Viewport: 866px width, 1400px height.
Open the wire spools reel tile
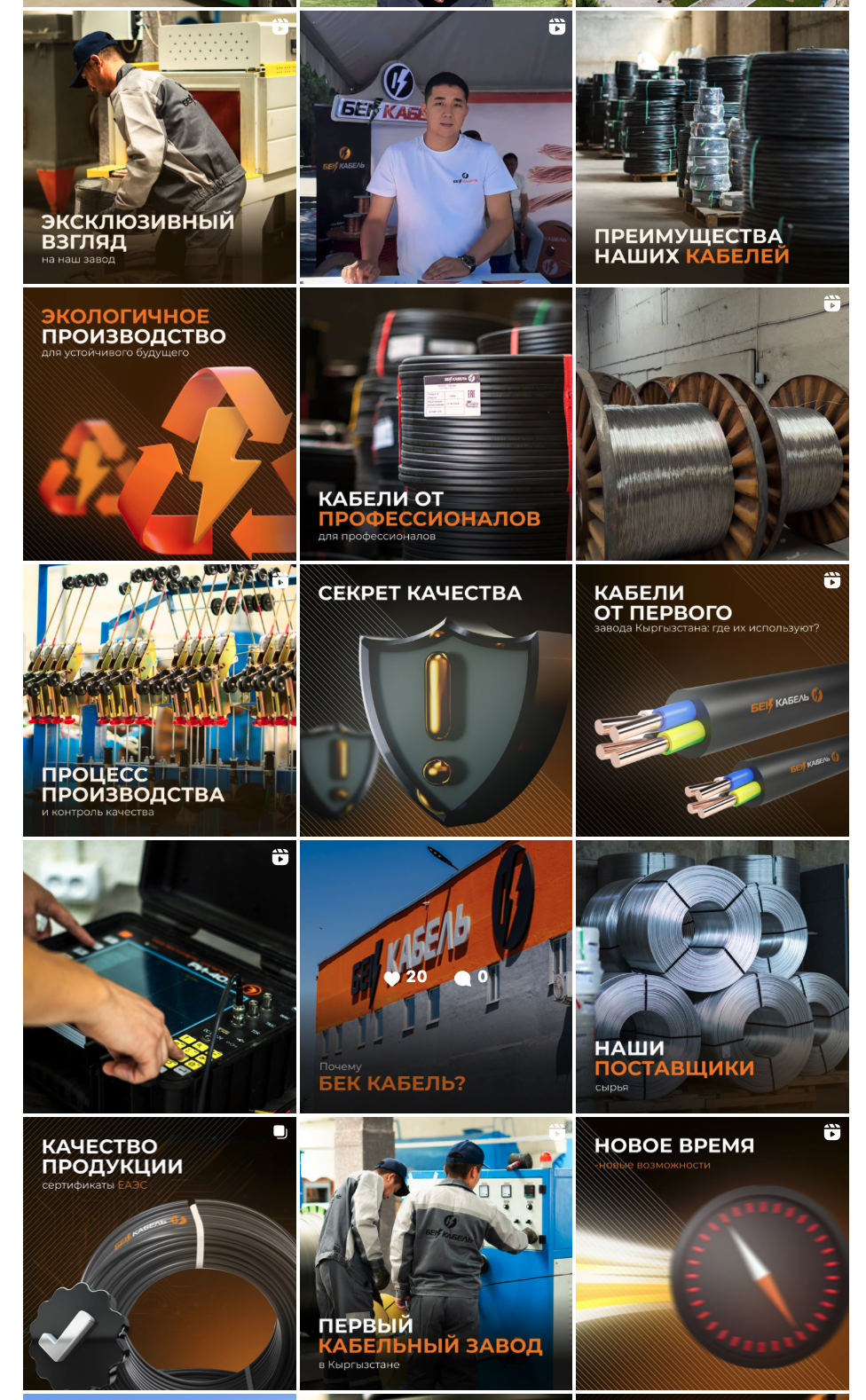tap(712, 424)
